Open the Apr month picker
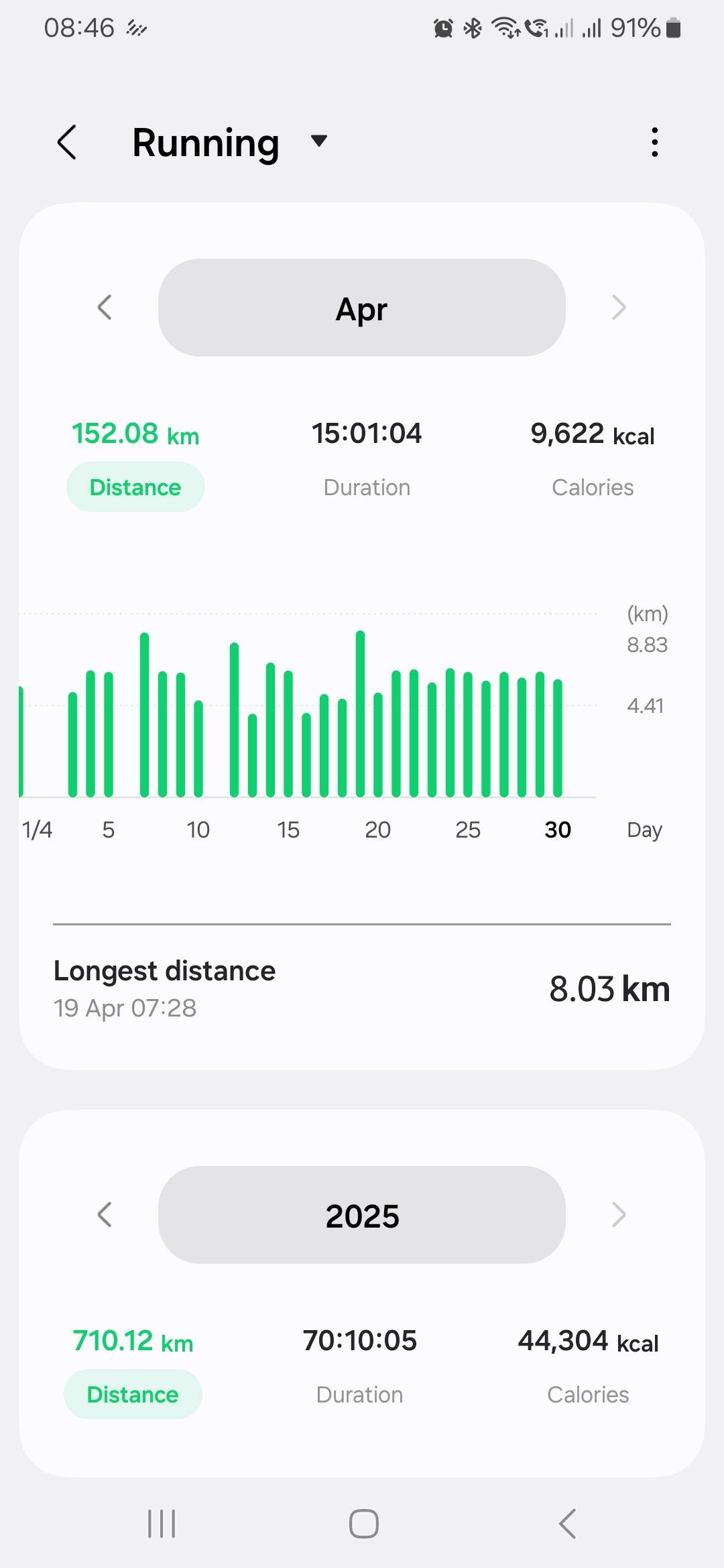The image size is (724, 1568). click(362, 308)
